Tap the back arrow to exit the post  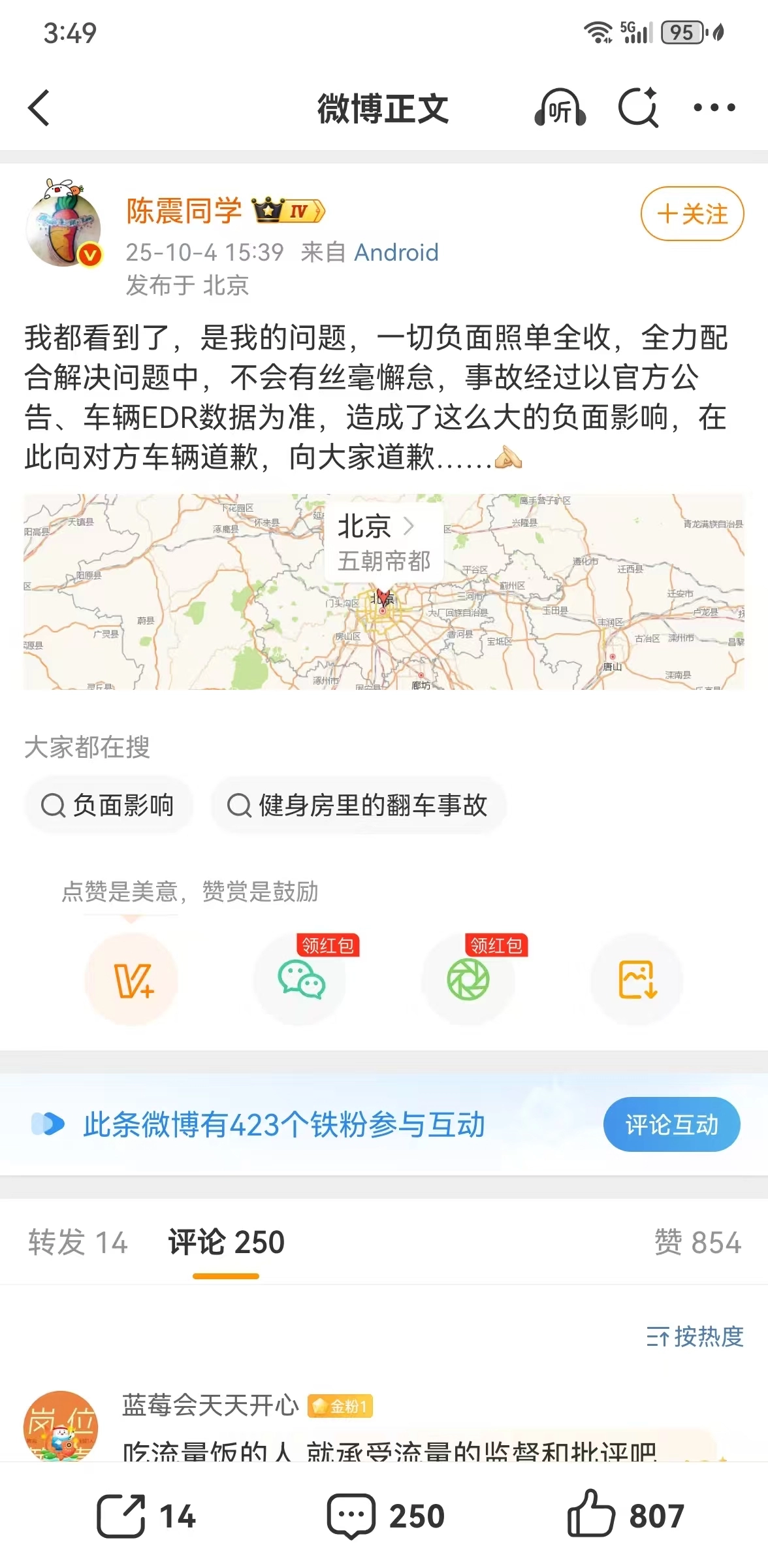(39, 108)
